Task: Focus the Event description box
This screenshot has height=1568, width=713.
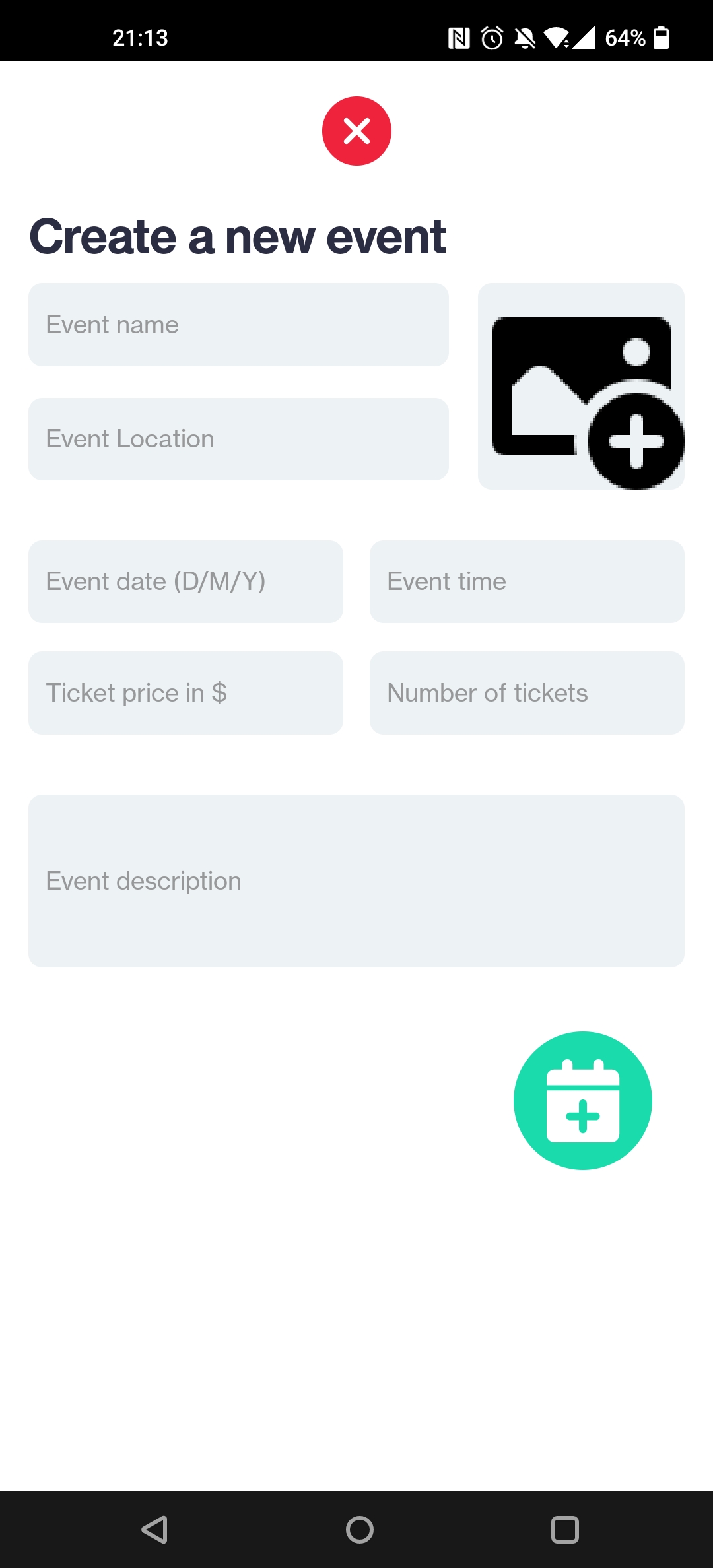Action: click(x=356, y=881)
